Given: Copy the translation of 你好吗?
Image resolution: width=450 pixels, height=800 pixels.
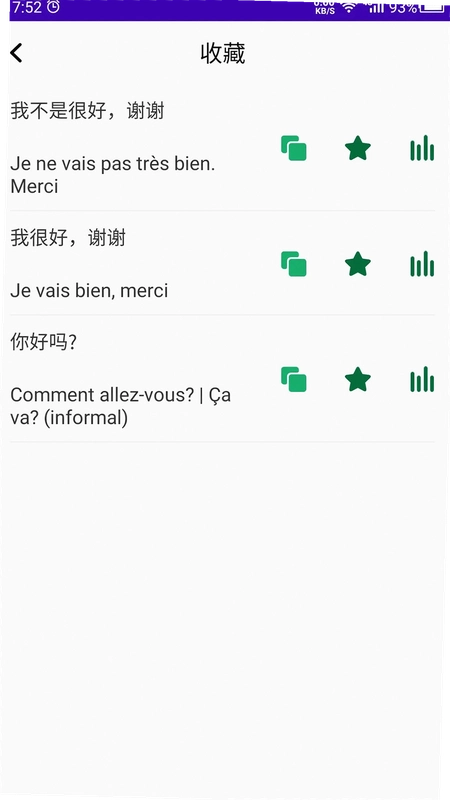Looking at the screenshot, I should (x=294, y=380).
